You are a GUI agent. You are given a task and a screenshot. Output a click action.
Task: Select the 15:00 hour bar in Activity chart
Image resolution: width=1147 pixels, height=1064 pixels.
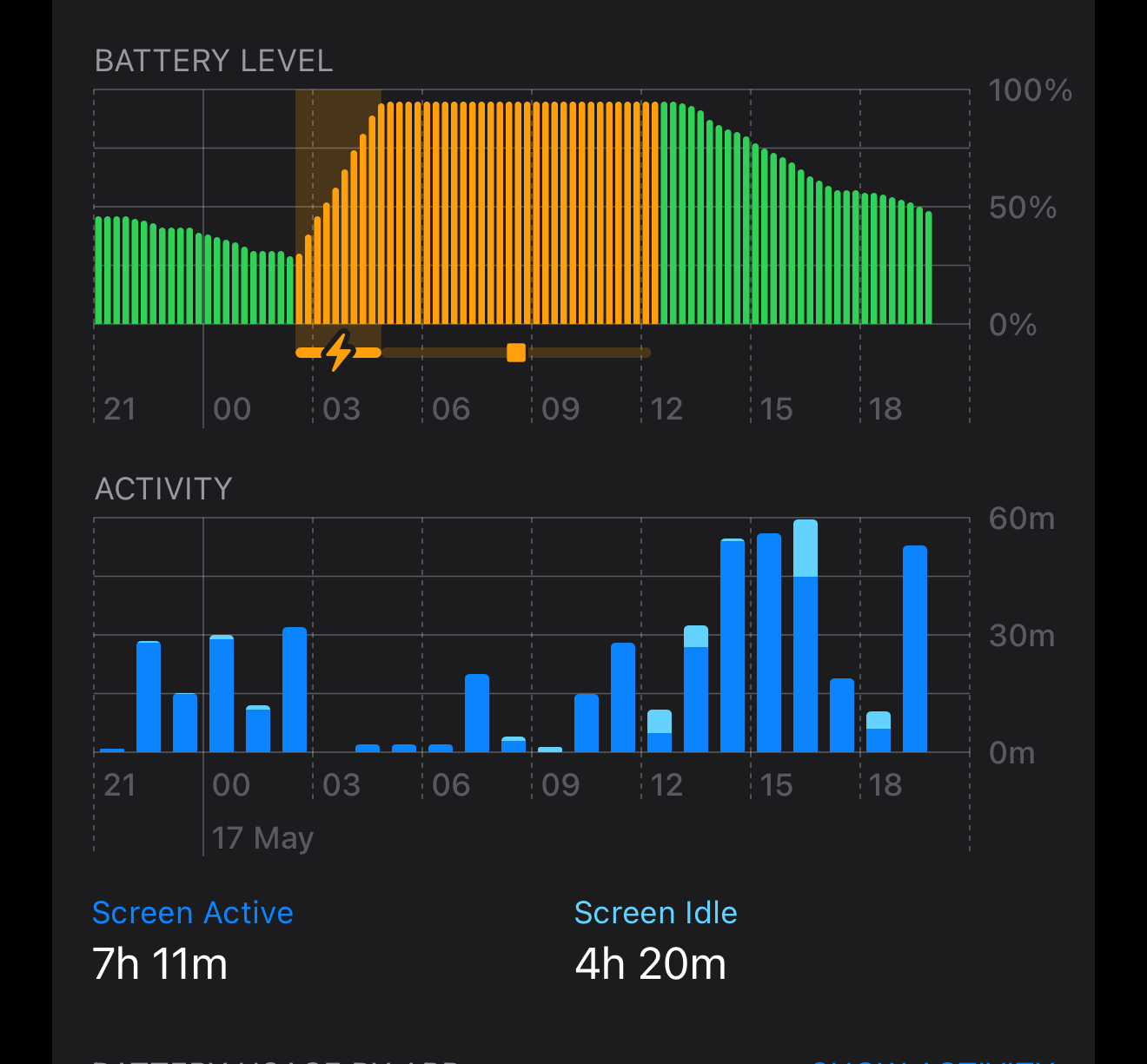768,643
